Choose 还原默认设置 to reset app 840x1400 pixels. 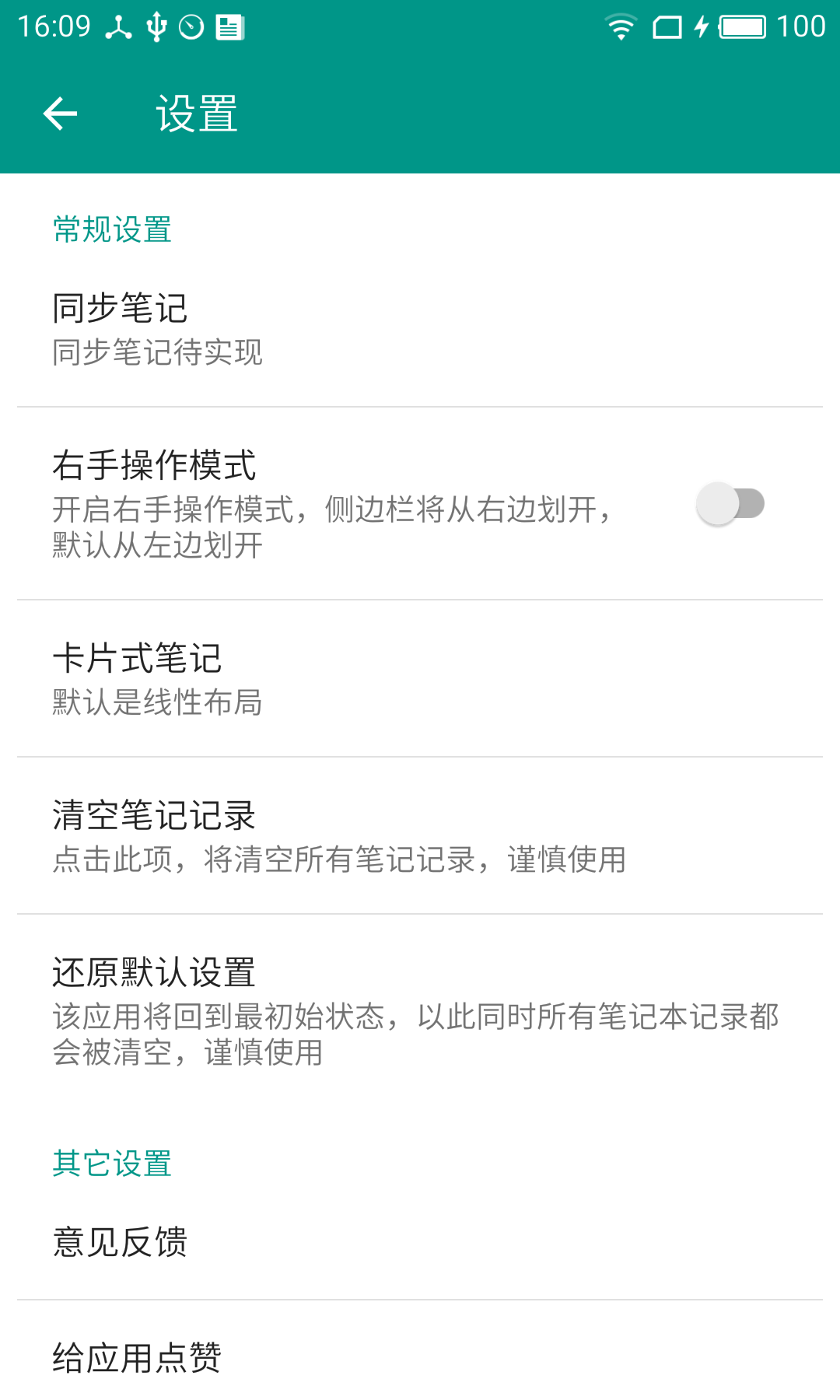pyautogui.click(x=420, y=1010)
